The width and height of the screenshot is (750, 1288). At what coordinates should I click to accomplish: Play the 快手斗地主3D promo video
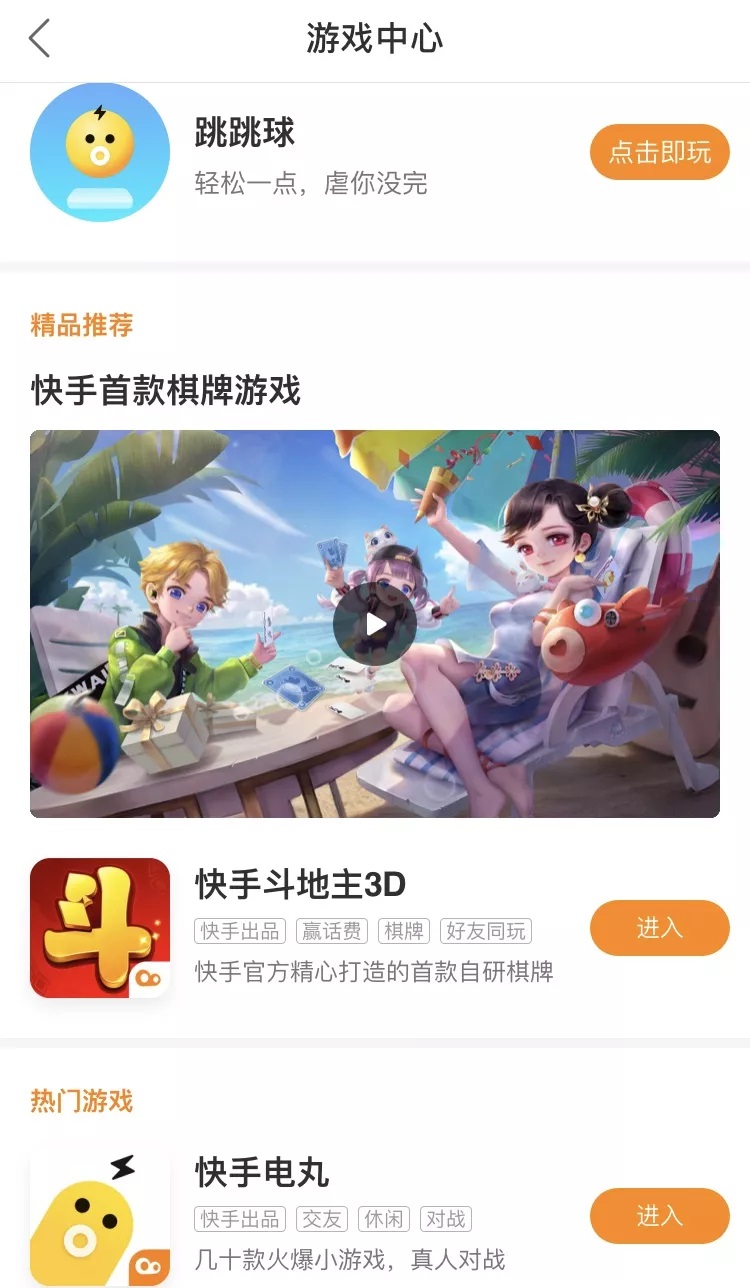[374, 624]
